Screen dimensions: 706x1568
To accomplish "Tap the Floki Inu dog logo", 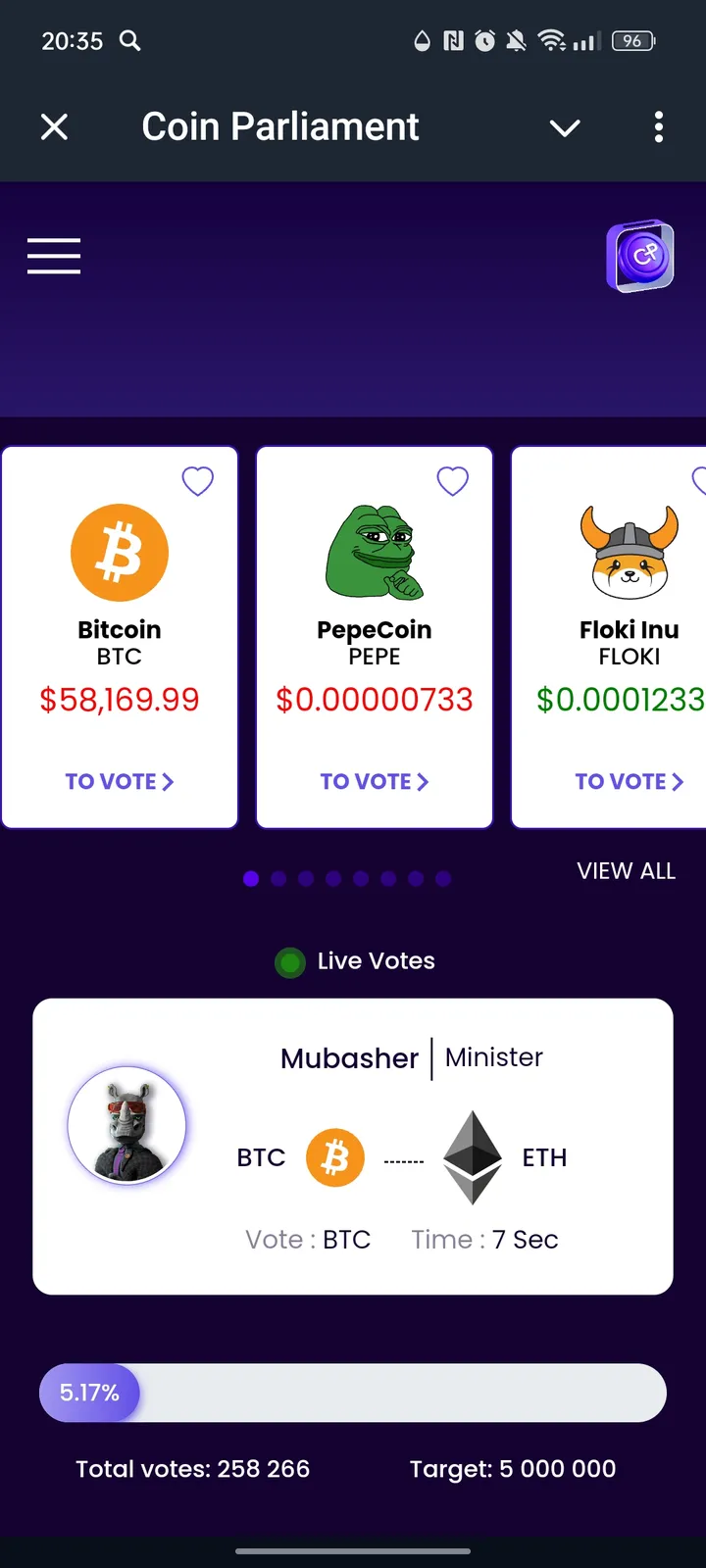I will coord(629,552).
